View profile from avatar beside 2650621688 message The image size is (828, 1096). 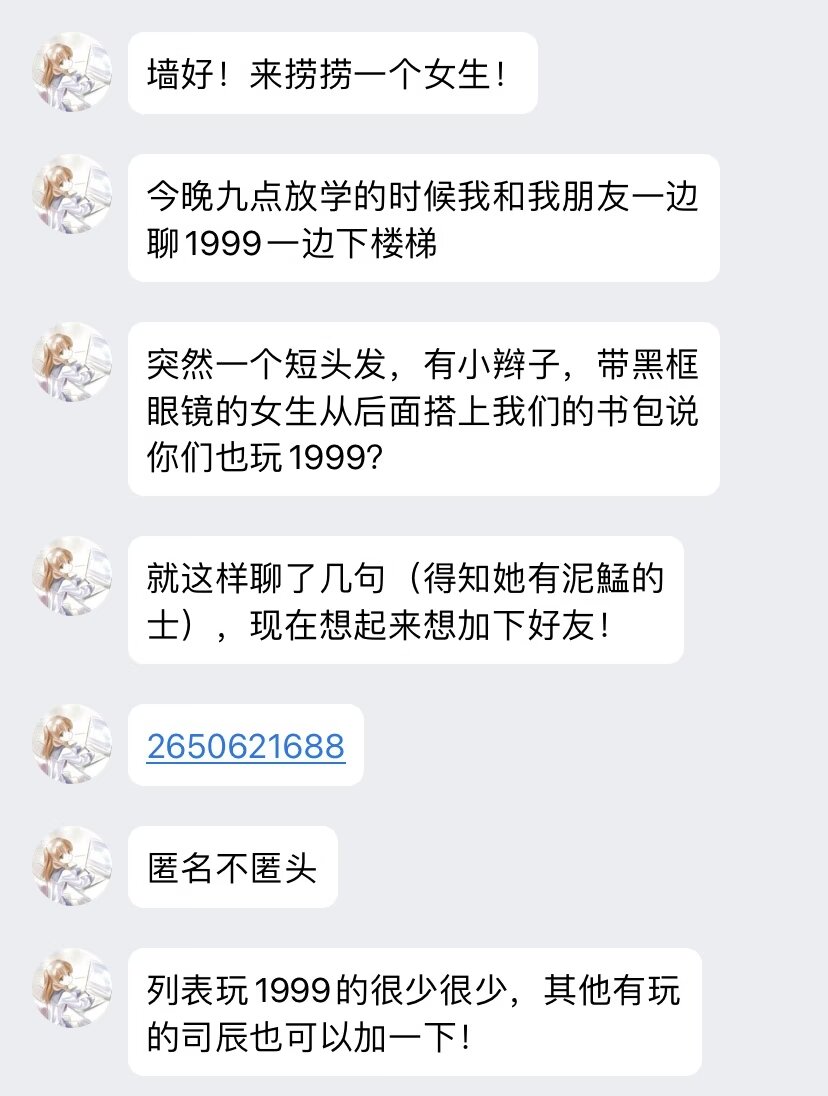(72, 744)
